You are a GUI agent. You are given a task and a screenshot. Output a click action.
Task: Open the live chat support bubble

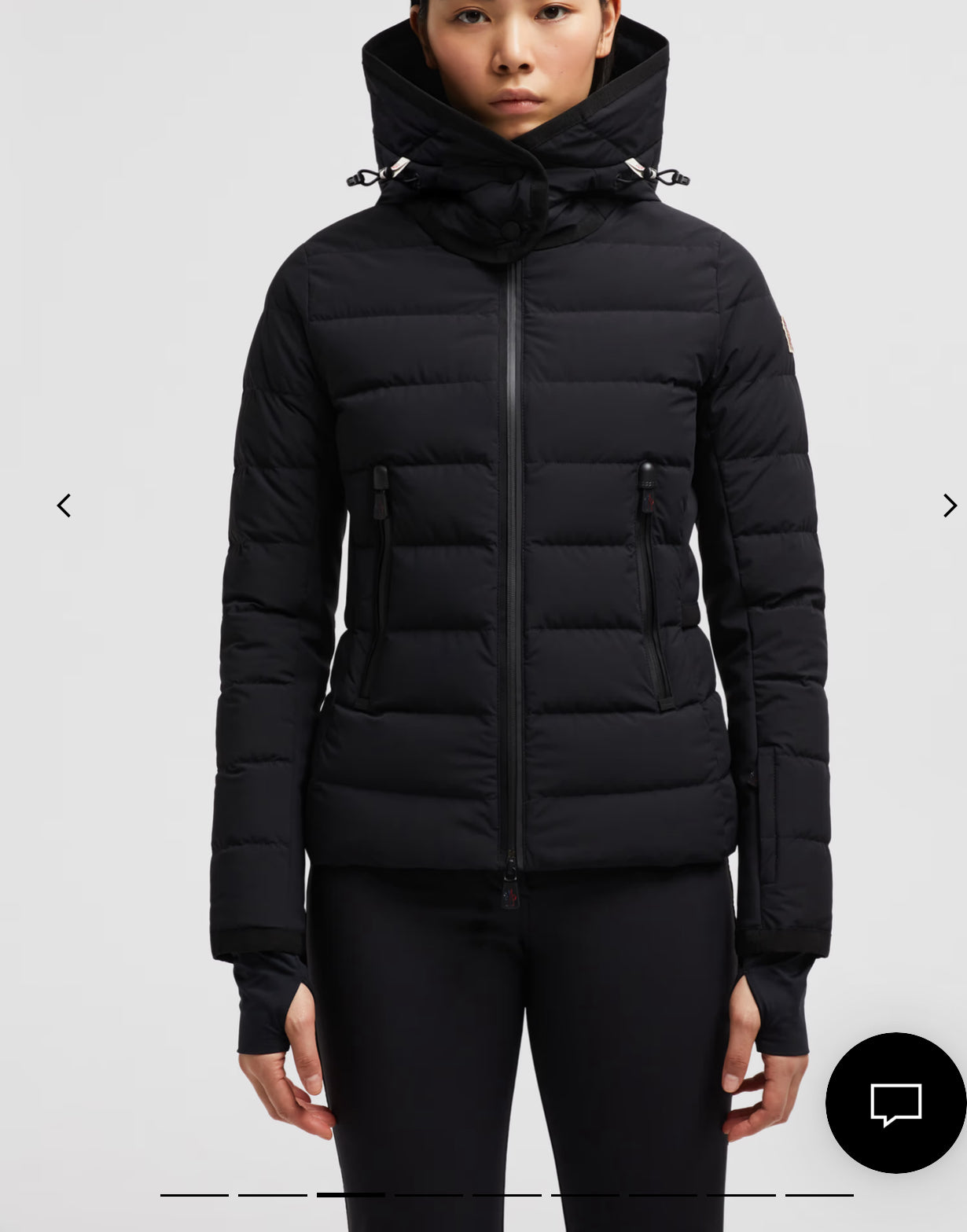pos(895,1102)
